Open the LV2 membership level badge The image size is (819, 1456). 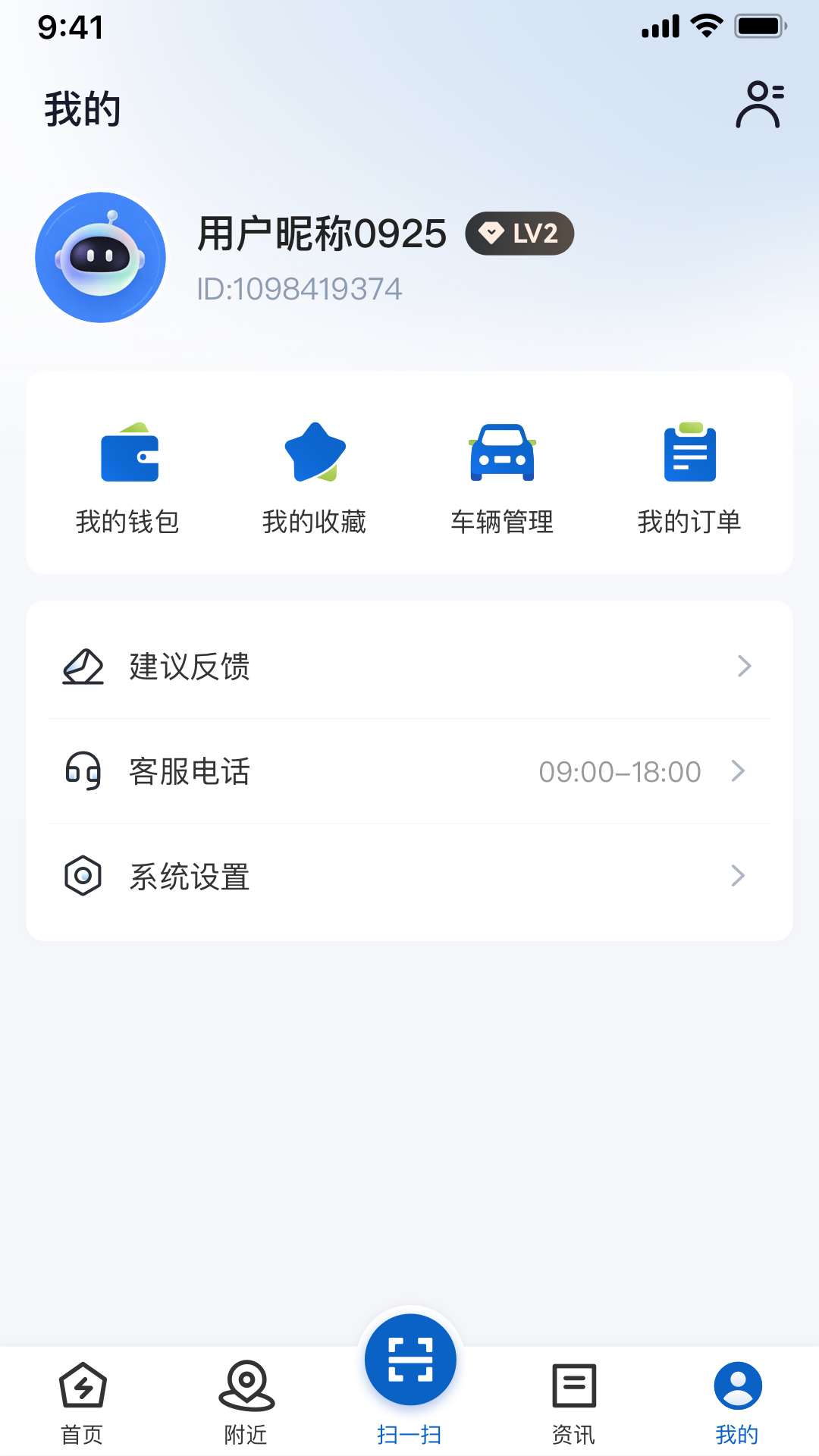(x=519, y=234)
